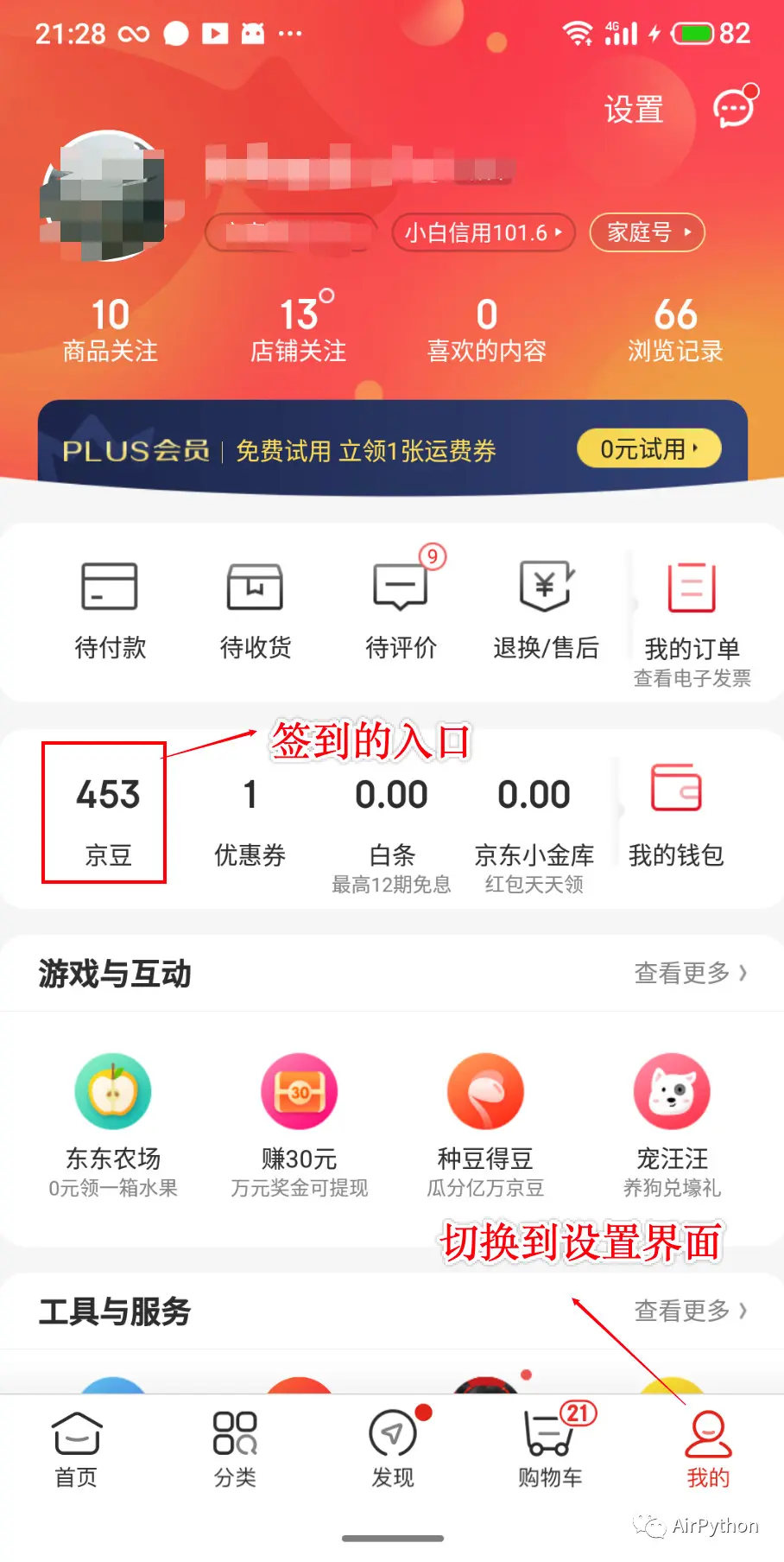Open 待评价 orders
784x1562 pixels.
pos(401,609)
